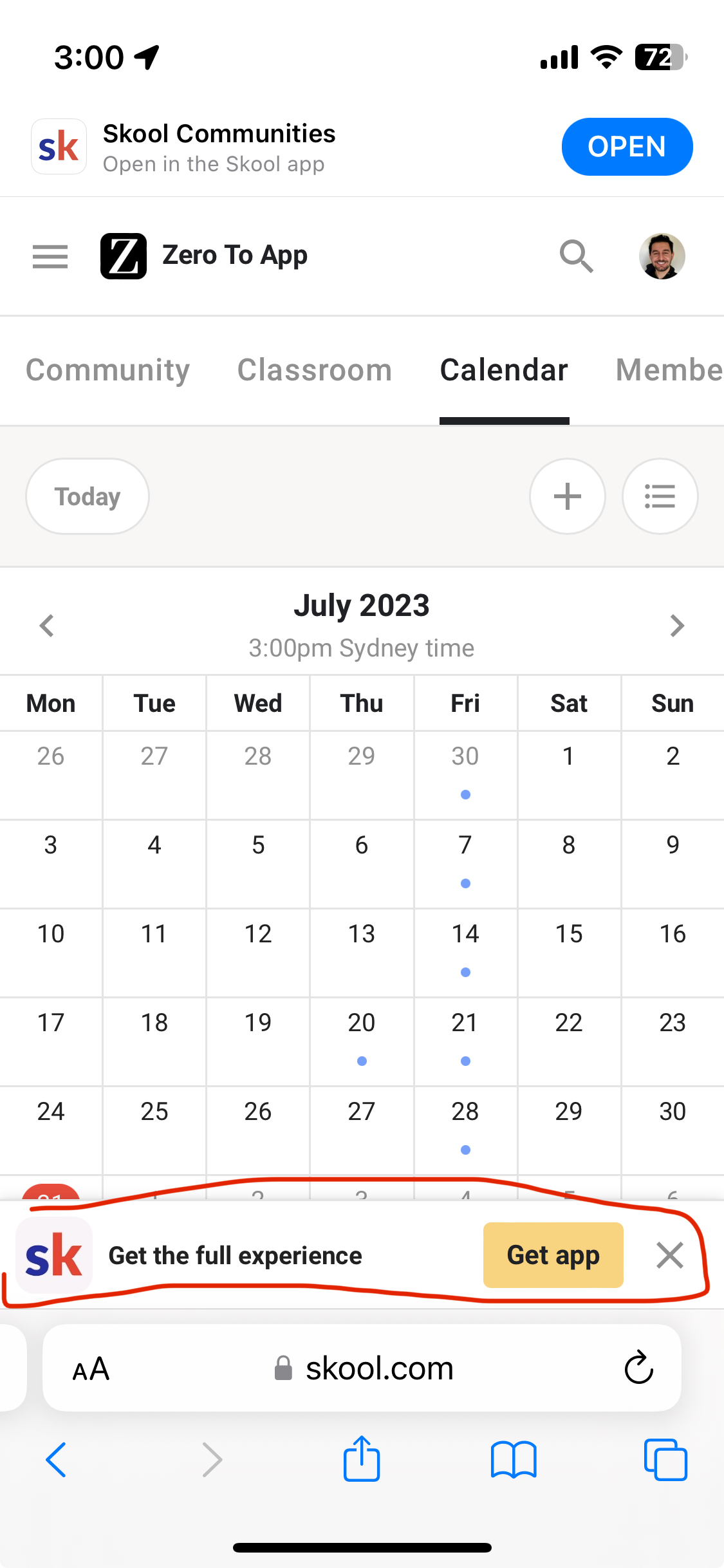Tap the OPEN button for the Skool app
The image size is (724, 1568).
point(626,146)
